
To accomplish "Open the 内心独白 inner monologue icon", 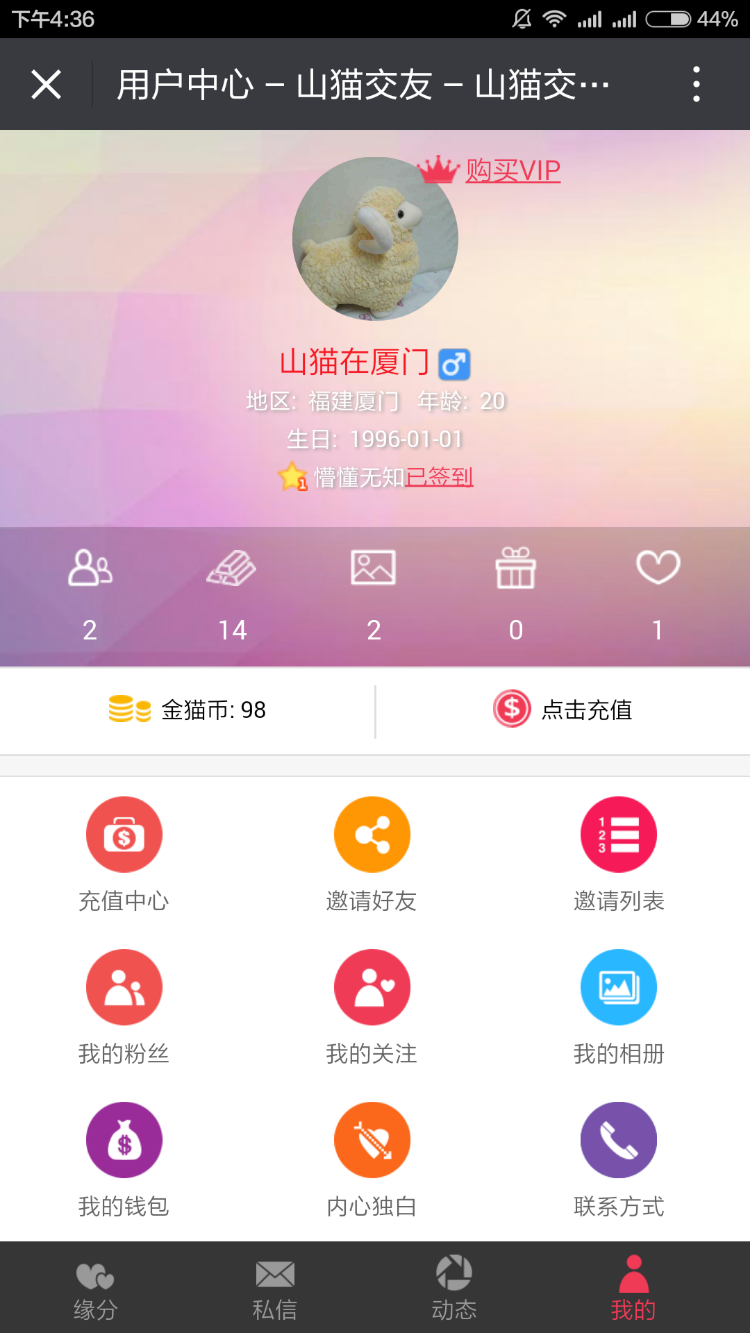I will coord(372,1139).
